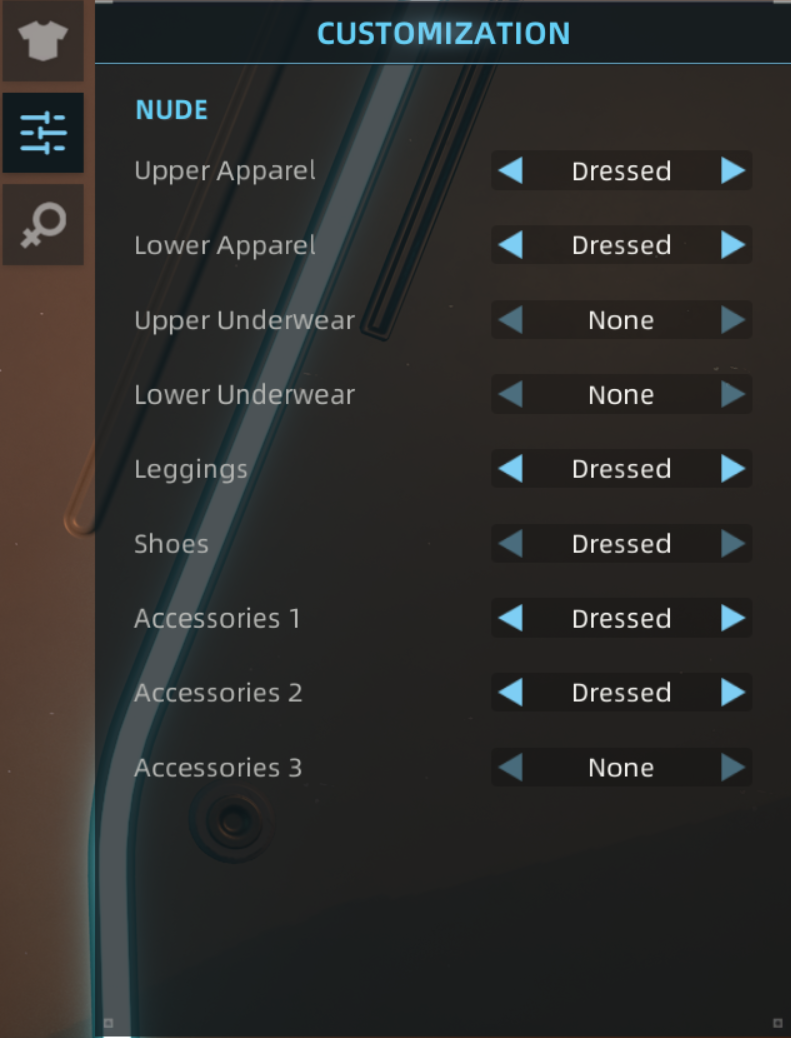This screenshot has height=1038, width=791.
Task: Go back one state for Accessories 2
Action: [510, 692]
